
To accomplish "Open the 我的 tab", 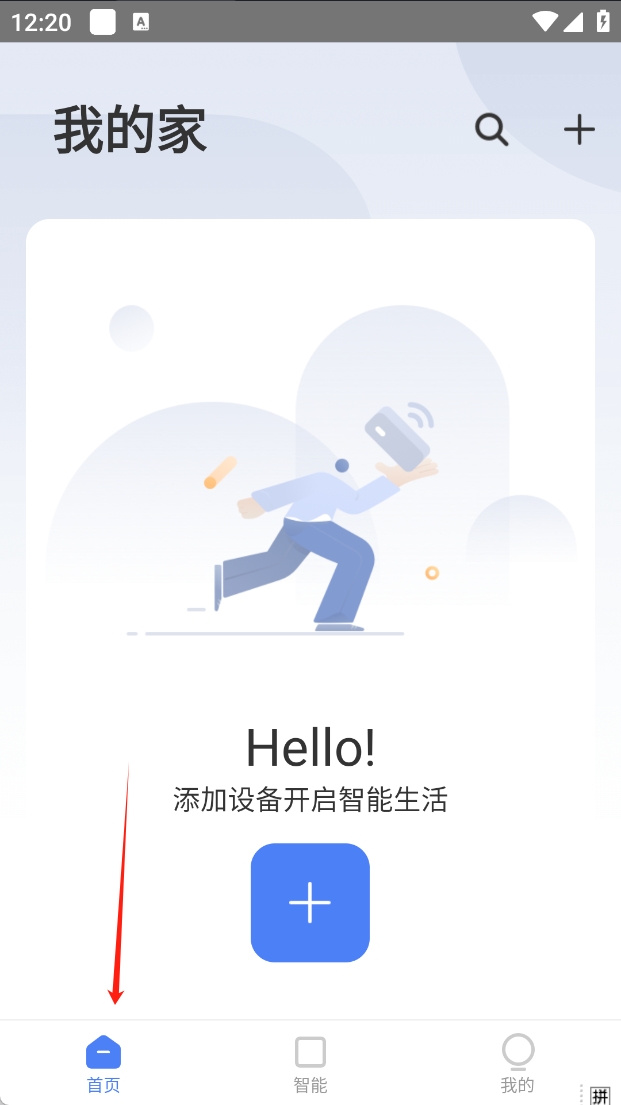I will click(x=517, y=1064).
